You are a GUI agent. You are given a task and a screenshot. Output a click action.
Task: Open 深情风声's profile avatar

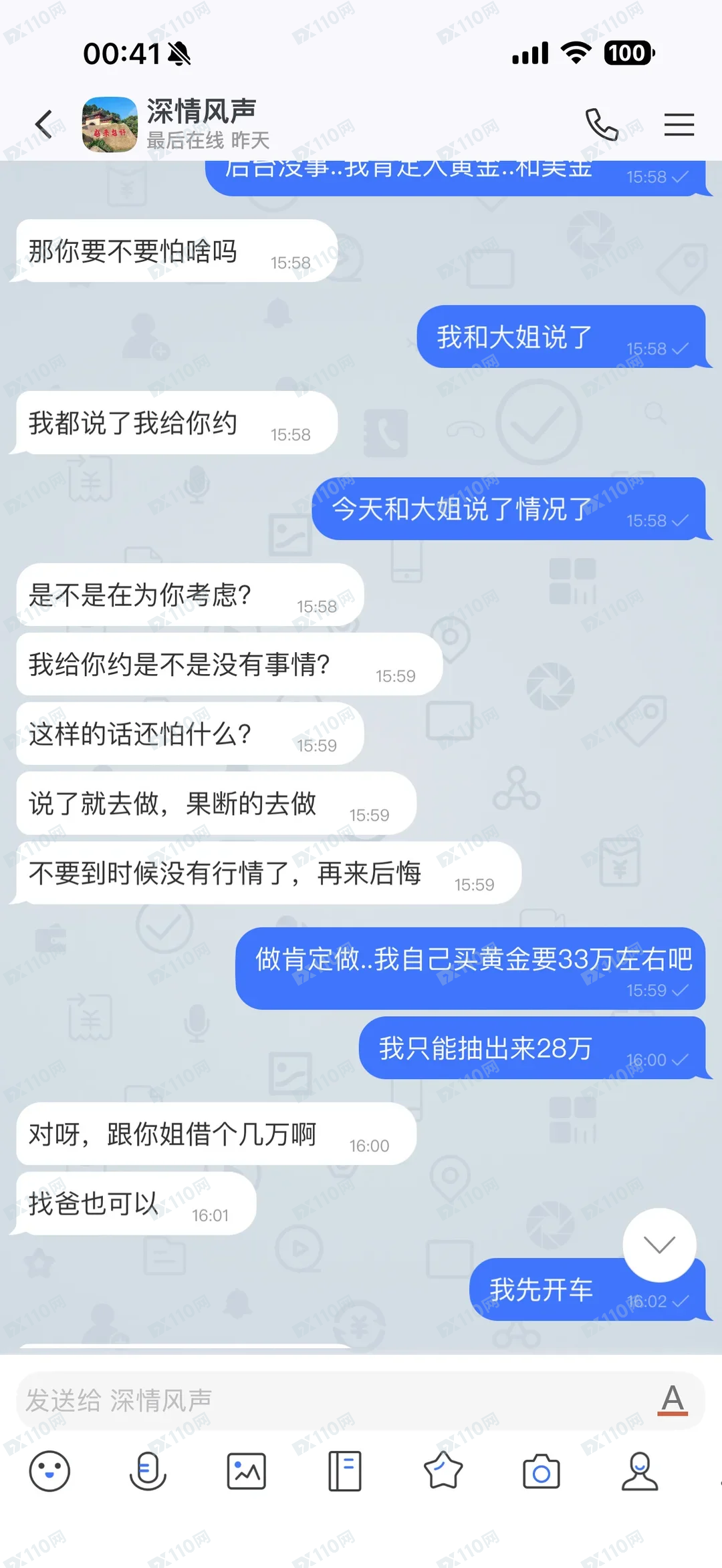110,124
